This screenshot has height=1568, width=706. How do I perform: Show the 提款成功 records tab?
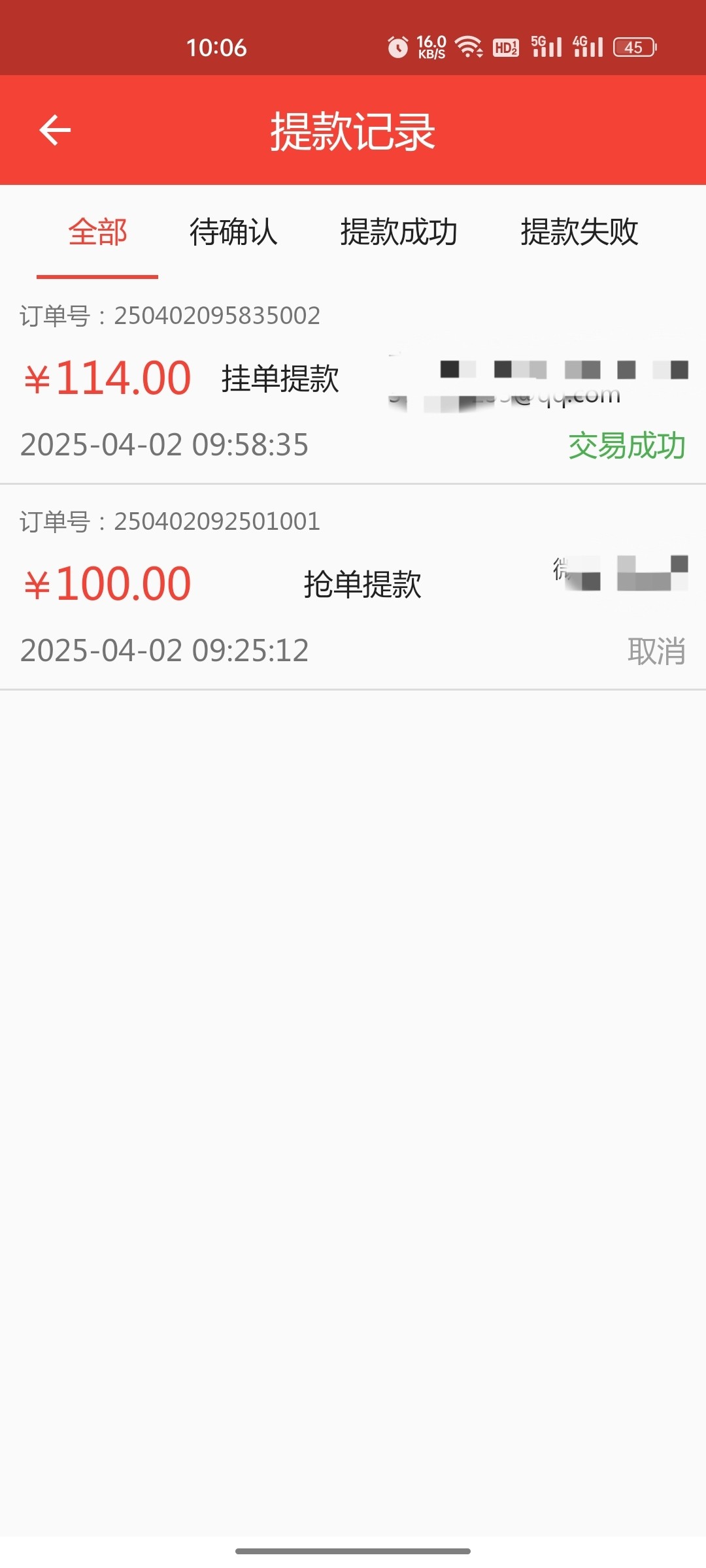pyautogui.click(x=398, y=233)
